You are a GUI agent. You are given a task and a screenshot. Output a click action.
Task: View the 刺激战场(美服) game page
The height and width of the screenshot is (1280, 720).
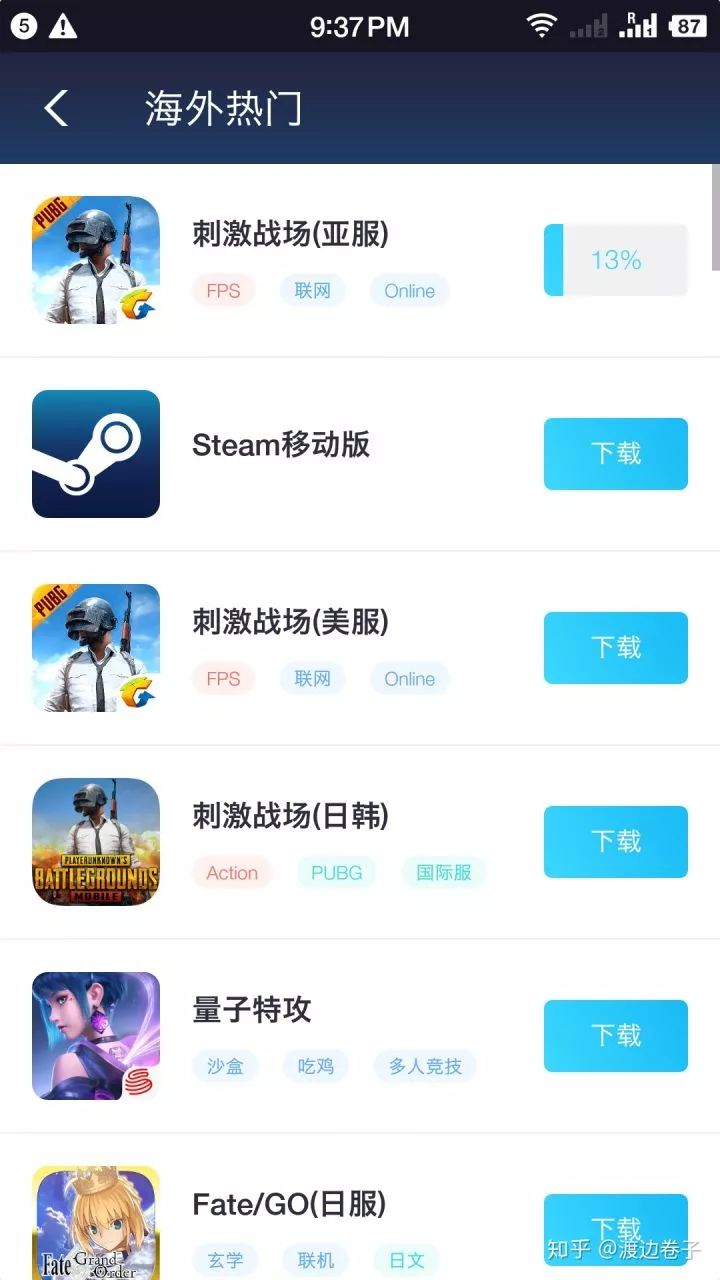(290, 622)
